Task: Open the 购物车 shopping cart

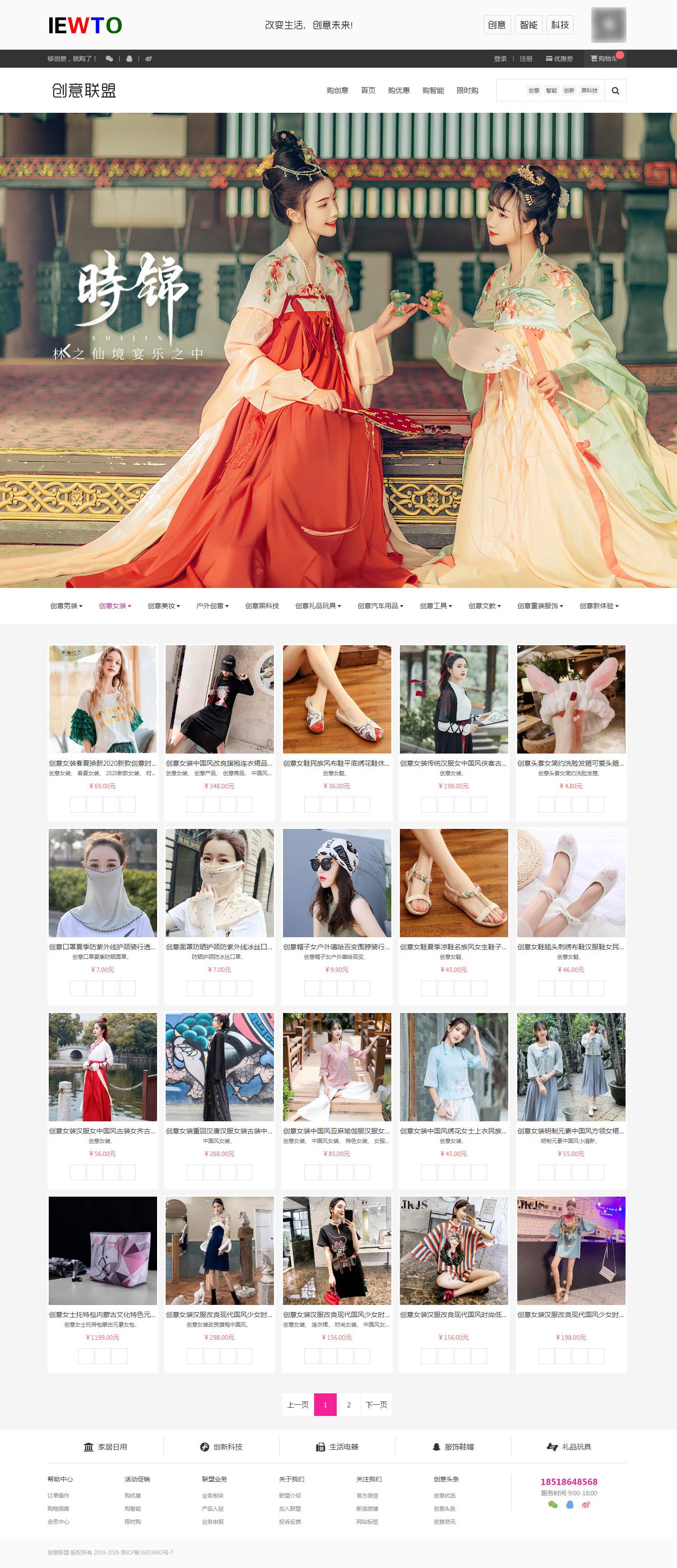Action: pyautogui.click(x=604, y=59)
